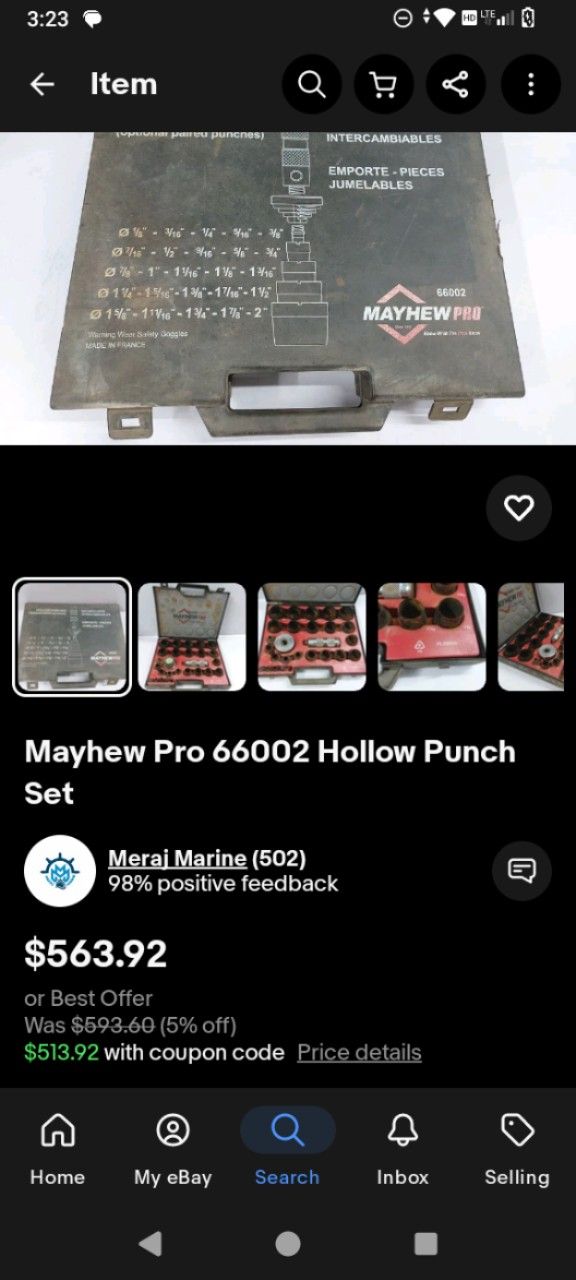Screen dimensions: 576x1280
Task: Open the shopping cart
Action: coord(383,84)
